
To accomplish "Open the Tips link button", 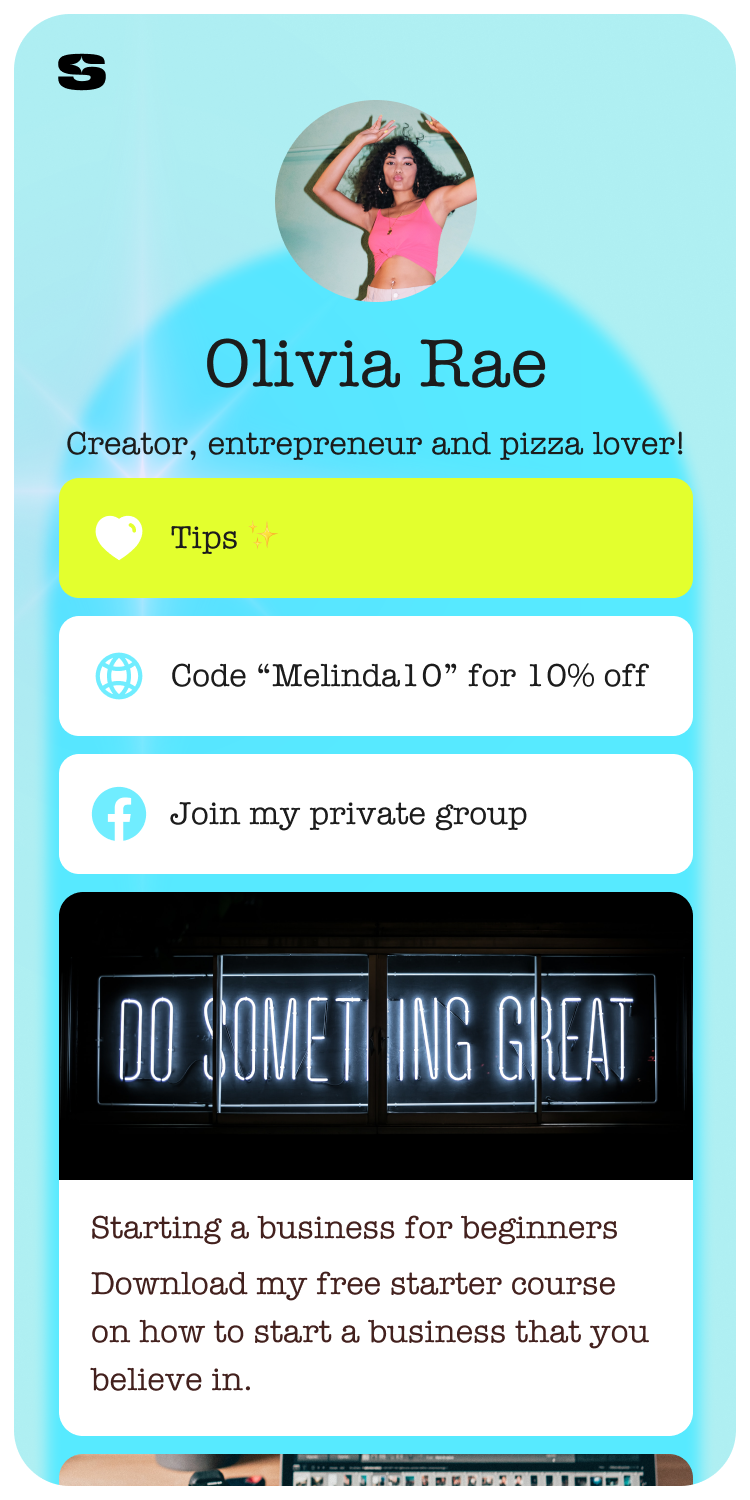I will pyautogui.click(x=375, y=538).
